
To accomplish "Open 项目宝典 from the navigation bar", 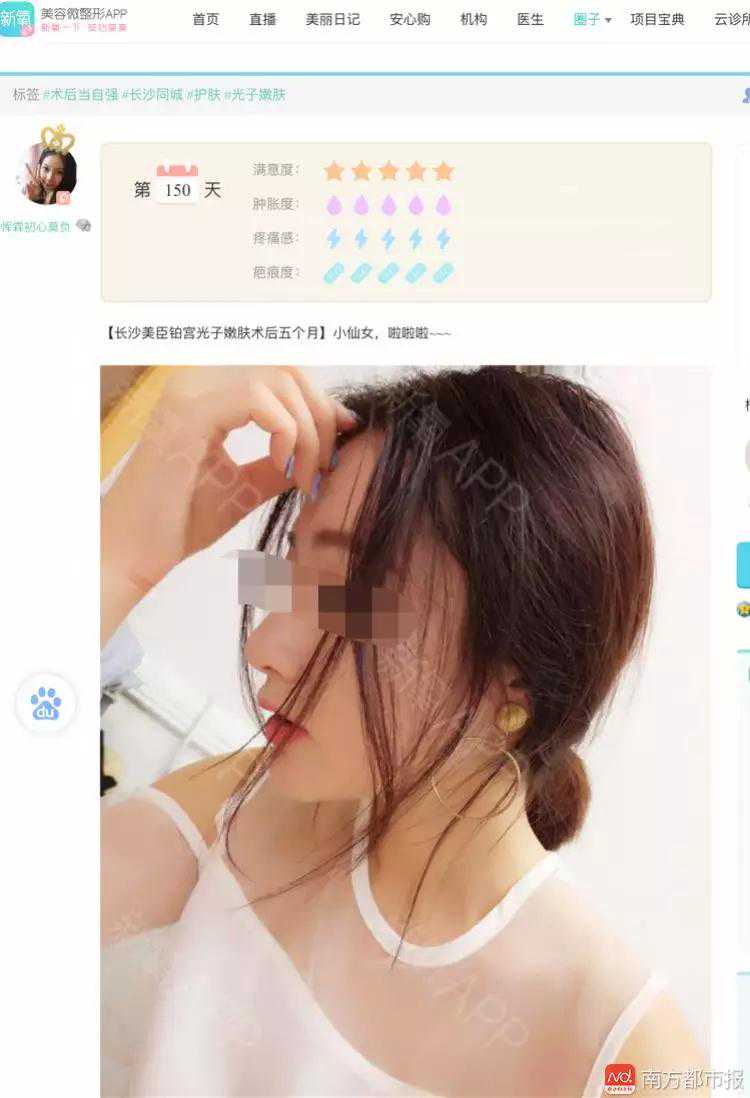I will (x=657, y=19).
